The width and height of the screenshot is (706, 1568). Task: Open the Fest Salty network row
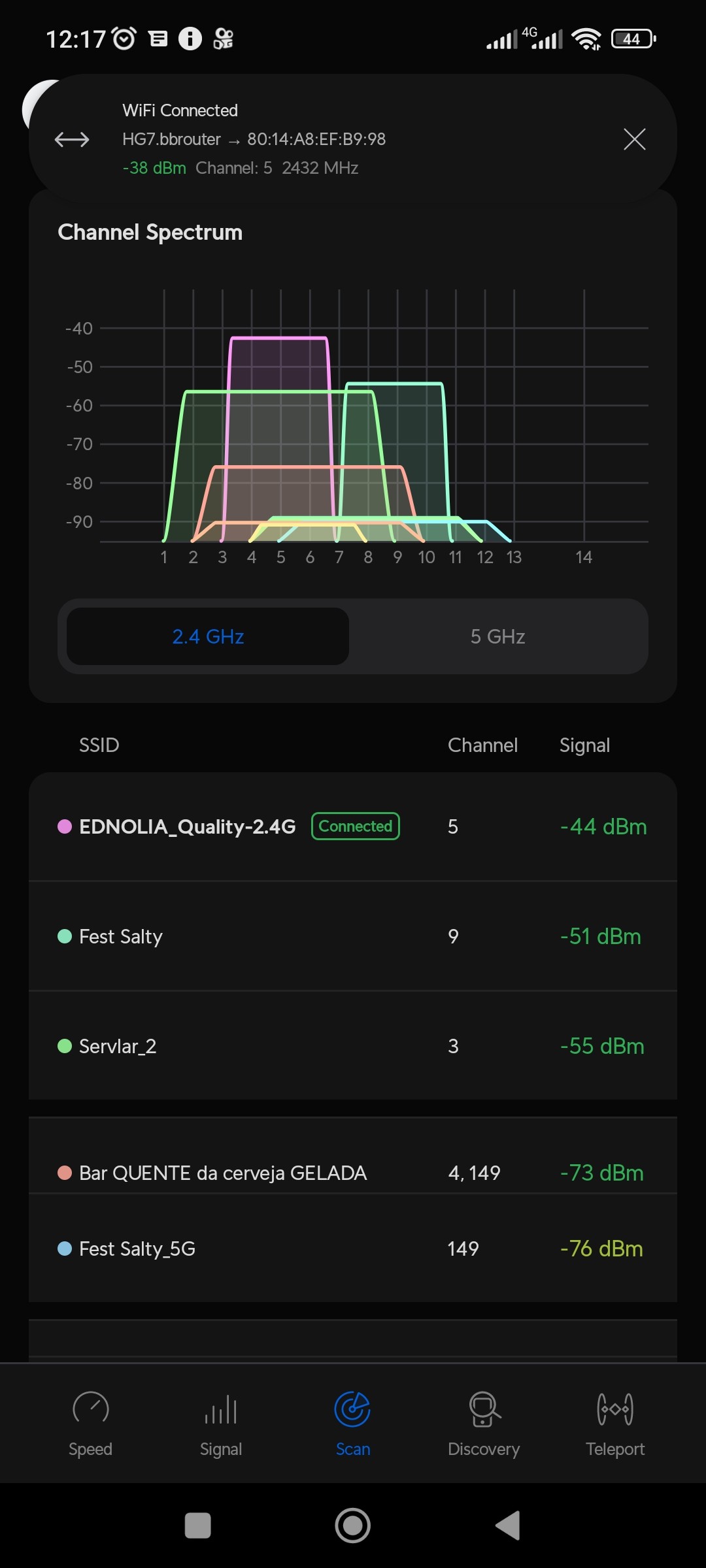coord(353,936)
